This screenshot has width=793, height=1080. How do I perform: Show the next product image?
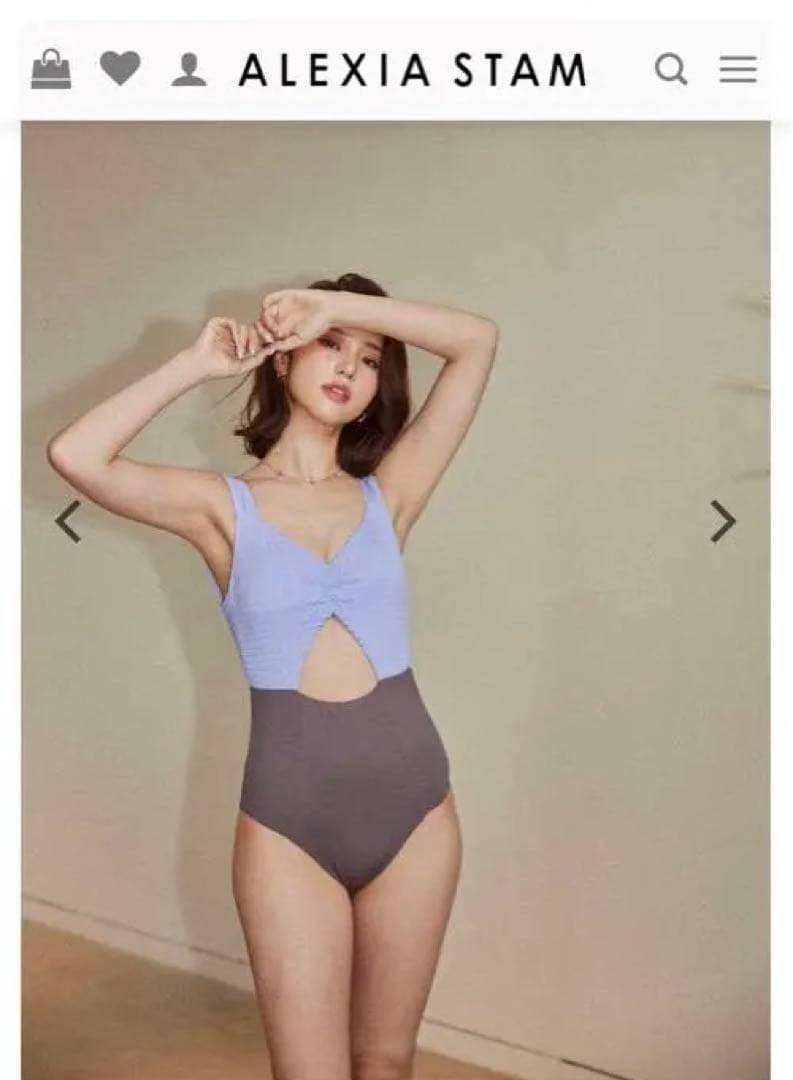pyautogui.click(x=723, y=522)
